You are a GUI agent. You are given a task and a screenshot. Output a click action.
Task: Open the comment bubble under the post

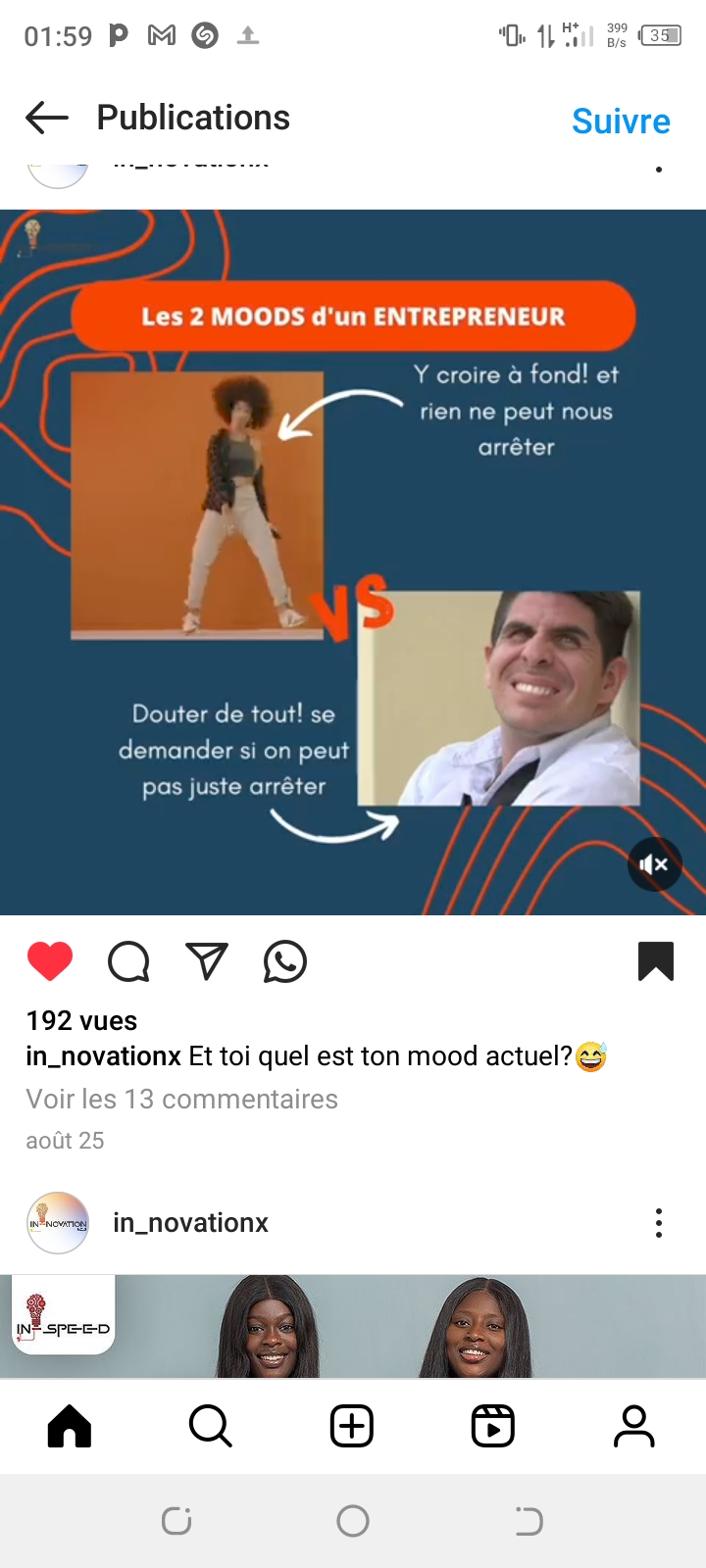[x=128, y=961]
